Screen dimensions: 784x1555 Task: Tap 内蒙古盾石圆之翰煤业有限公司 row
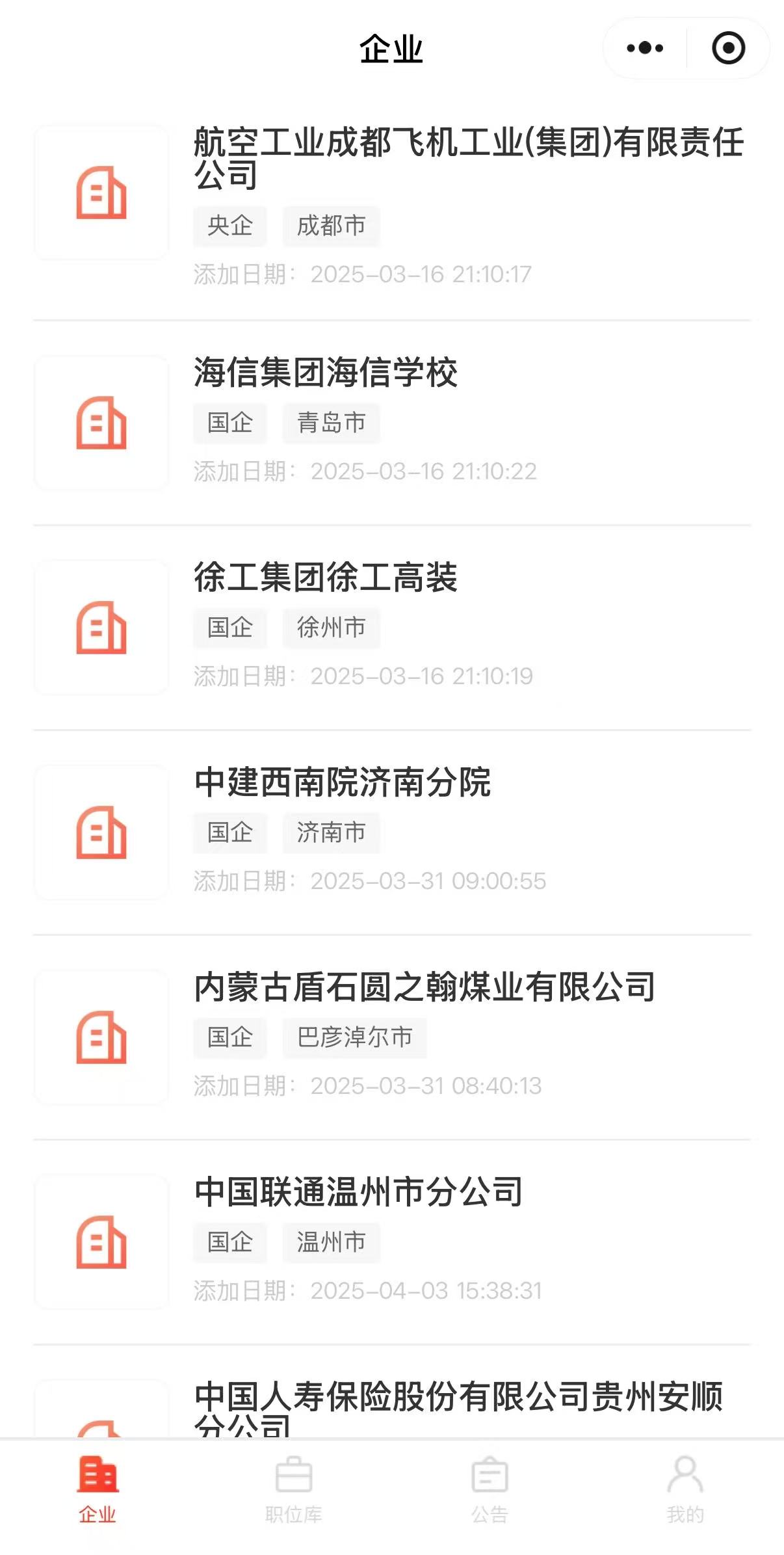point(425,987)
